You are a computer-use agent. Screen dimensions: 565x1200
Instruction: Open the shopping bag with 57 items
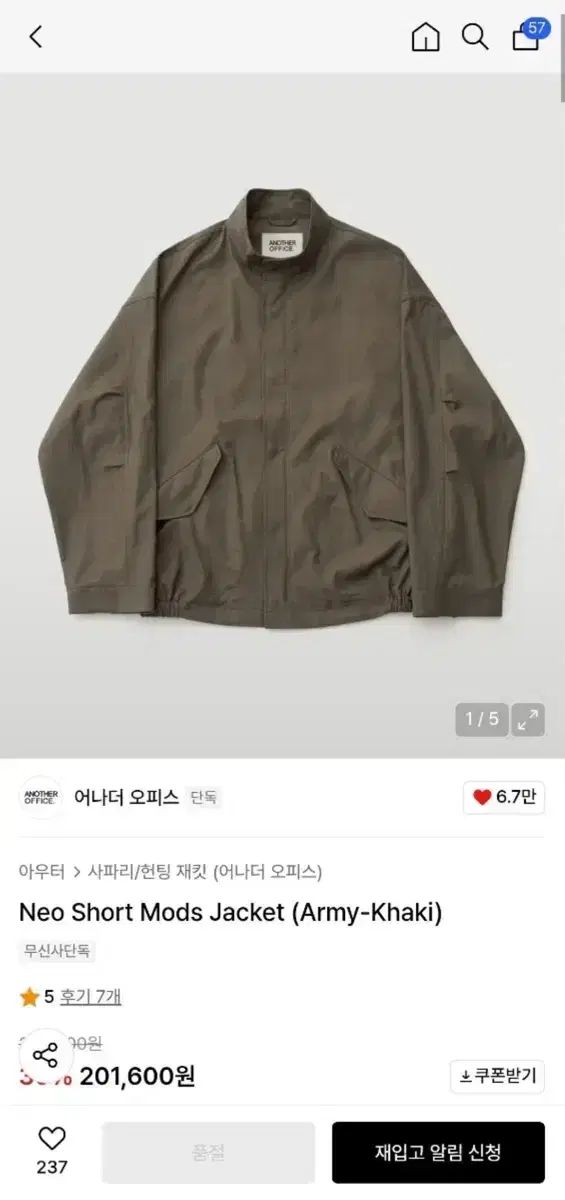tap(529, 35)
